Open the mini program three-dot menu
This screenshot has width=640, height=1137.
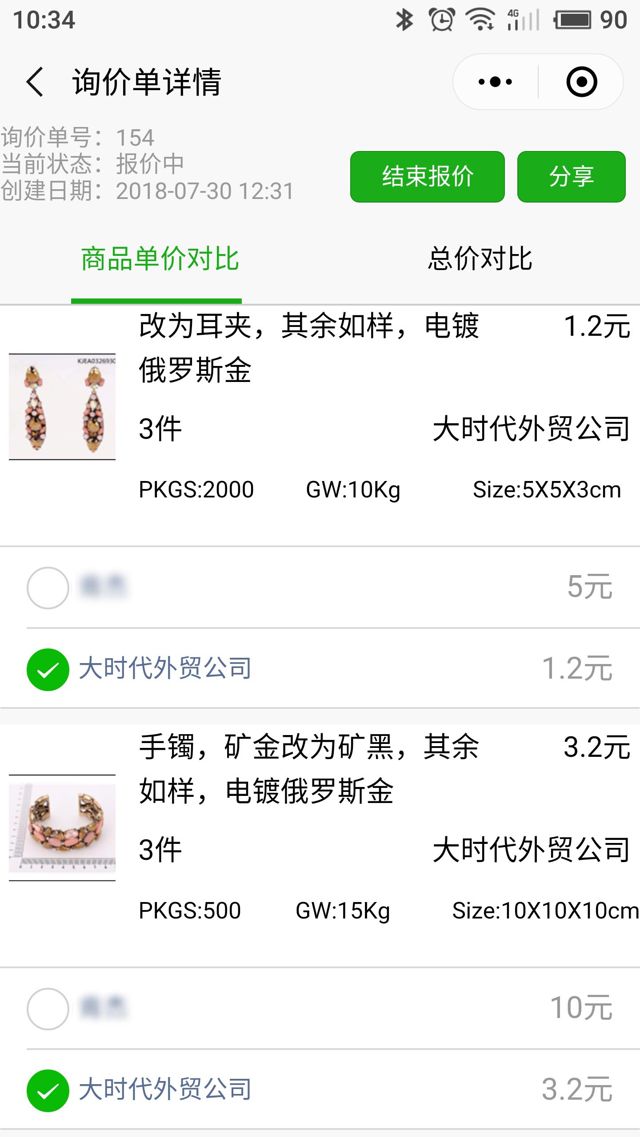coord(495,82)
